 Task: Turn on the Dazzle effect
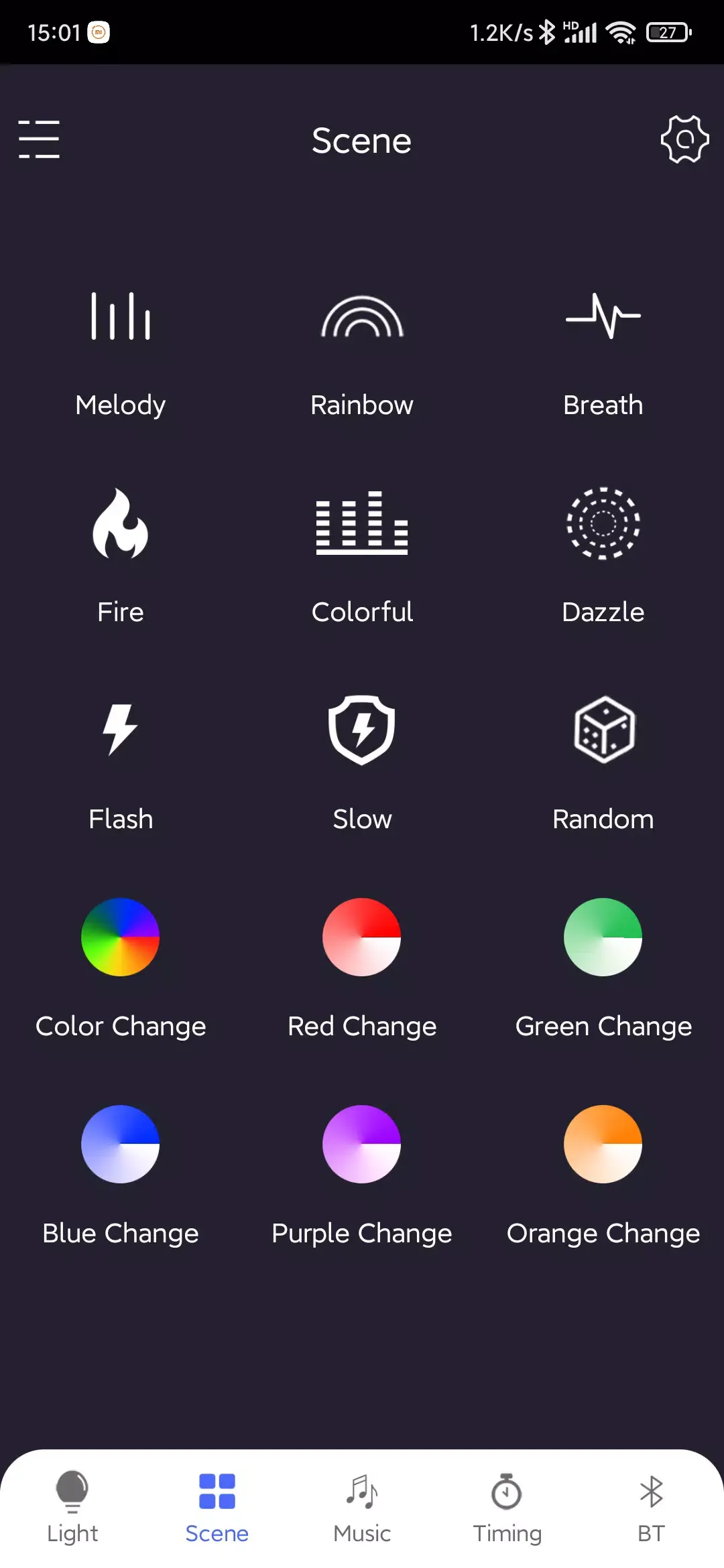[603, 556]
